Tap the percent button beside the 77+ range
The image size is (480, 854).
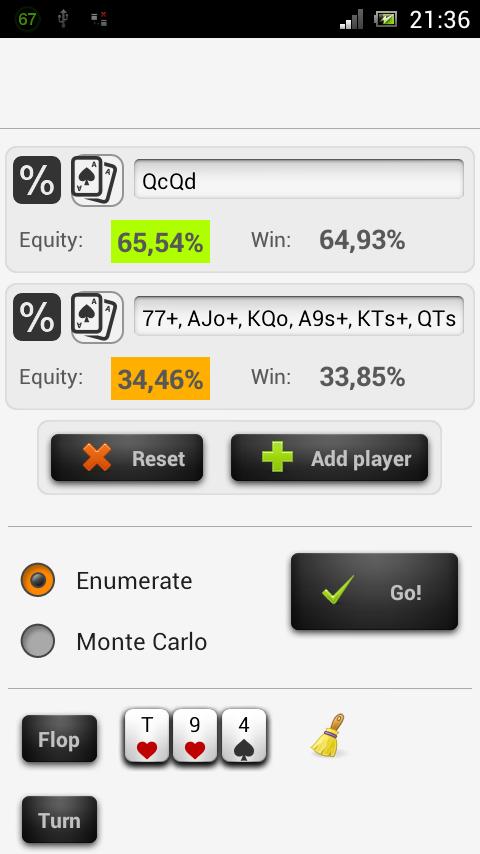coord(37,317)
